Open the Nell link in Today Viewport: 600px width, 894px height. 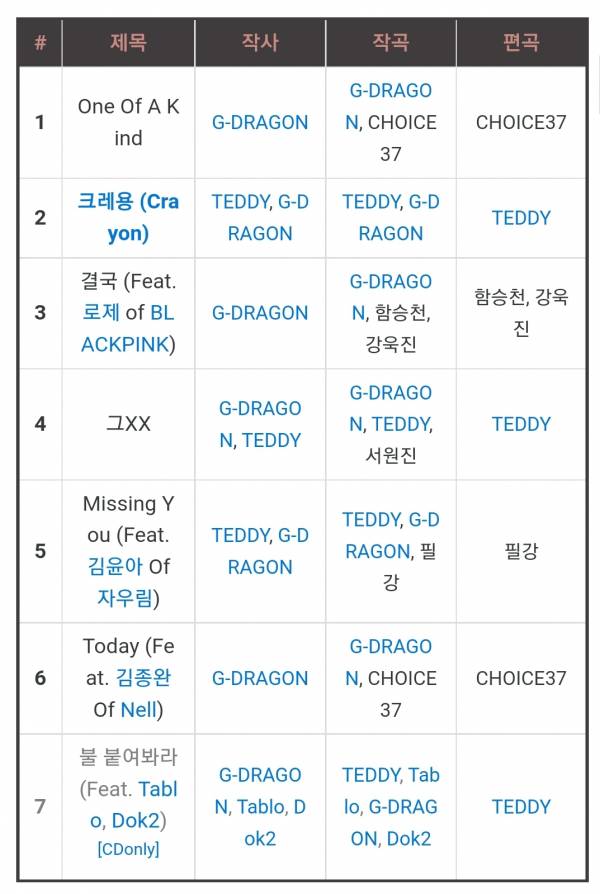coord(139,709)
